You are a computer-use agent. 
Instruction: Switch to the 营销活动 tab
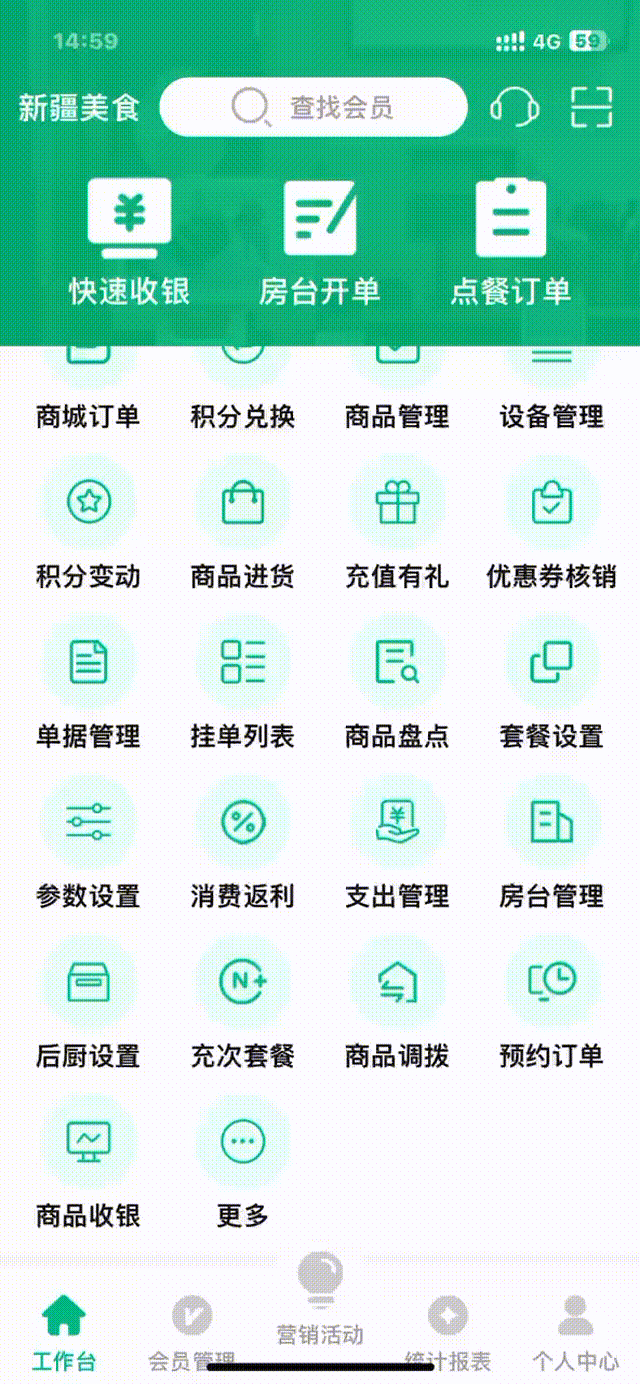tap(320, 1300)
